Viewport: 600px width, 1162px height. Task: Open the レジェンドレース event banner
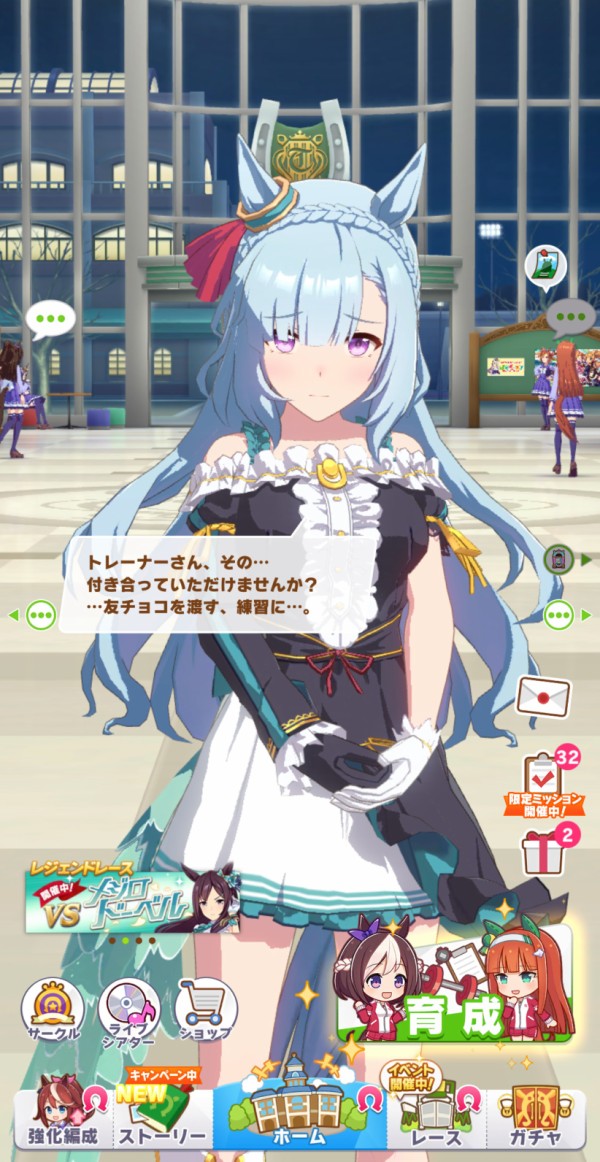coord(132,903)
